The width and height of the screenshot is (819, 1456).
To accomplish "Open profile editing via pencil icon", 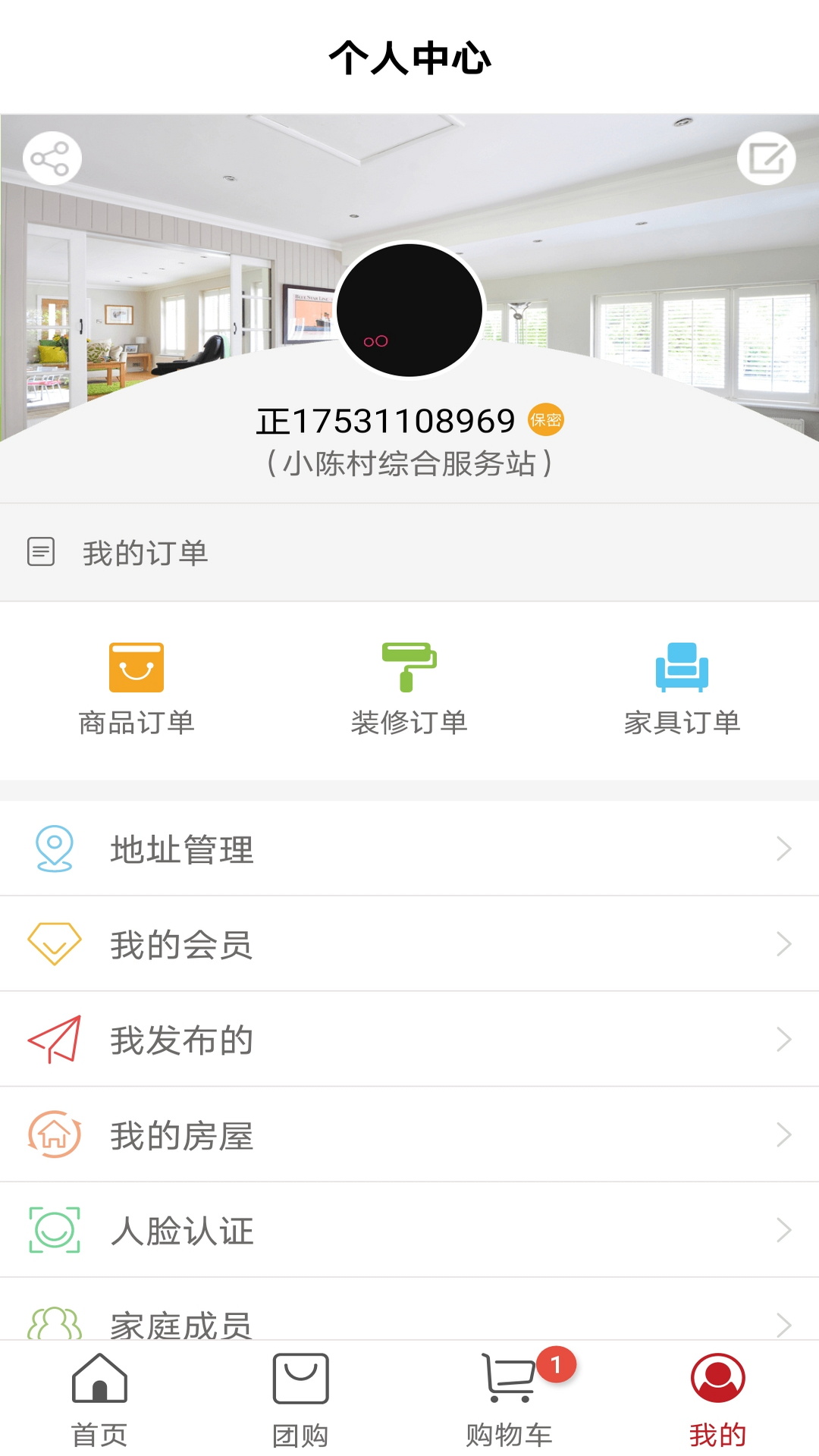I will click(768, 159).
